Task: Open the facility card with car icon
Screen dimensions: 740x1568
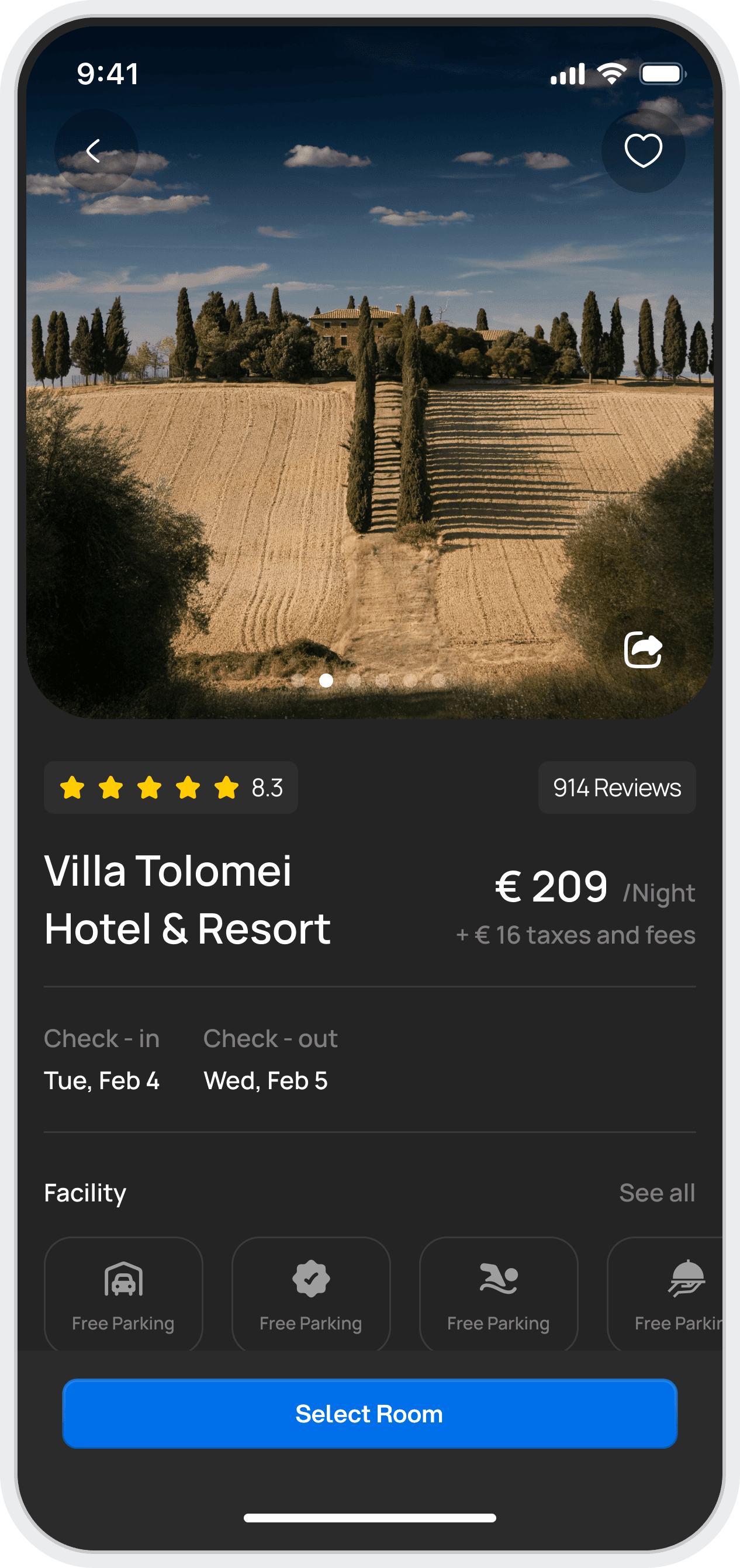Action: click(123, 1293)
